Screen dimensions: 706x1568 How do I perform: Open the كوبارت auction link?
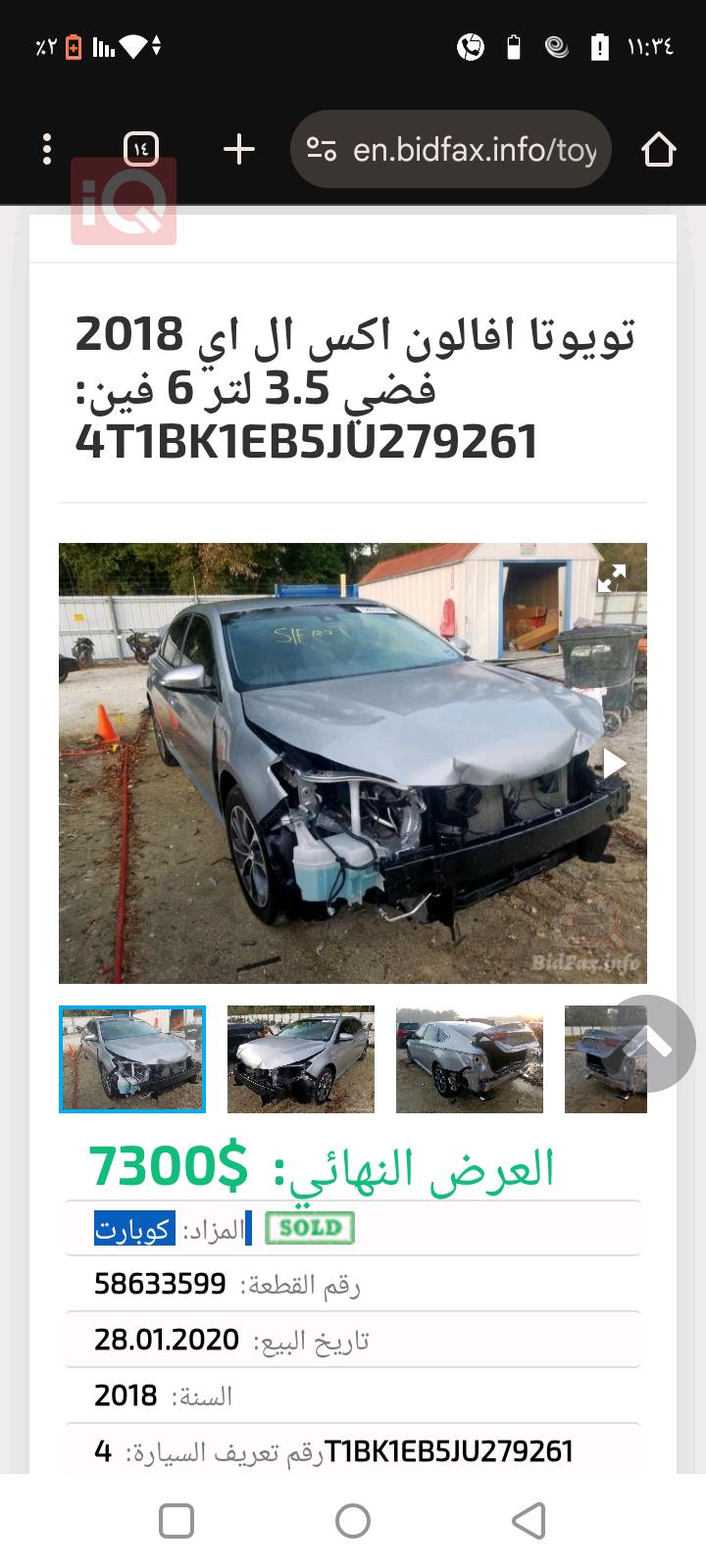134,1228
